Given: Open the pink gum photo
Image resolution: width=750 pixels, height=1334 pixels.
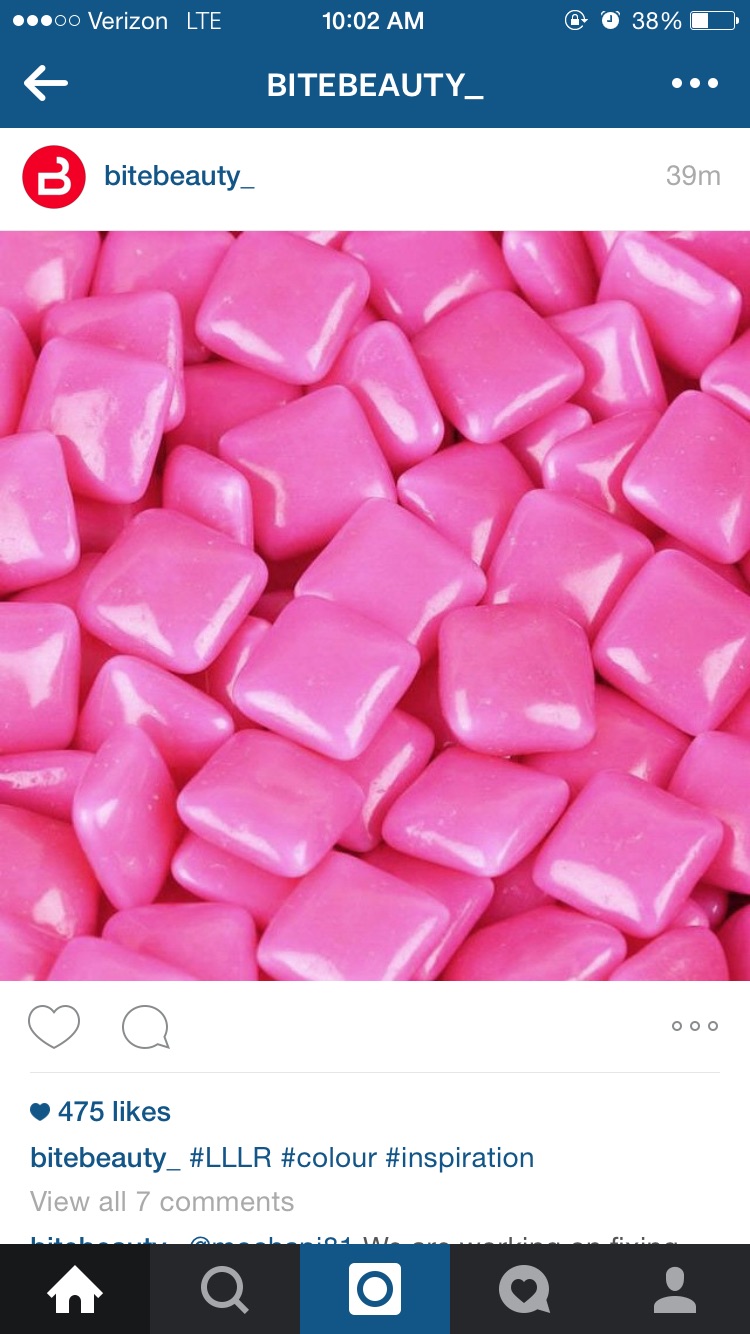Looking at the screenshot, I should [375, 605].
